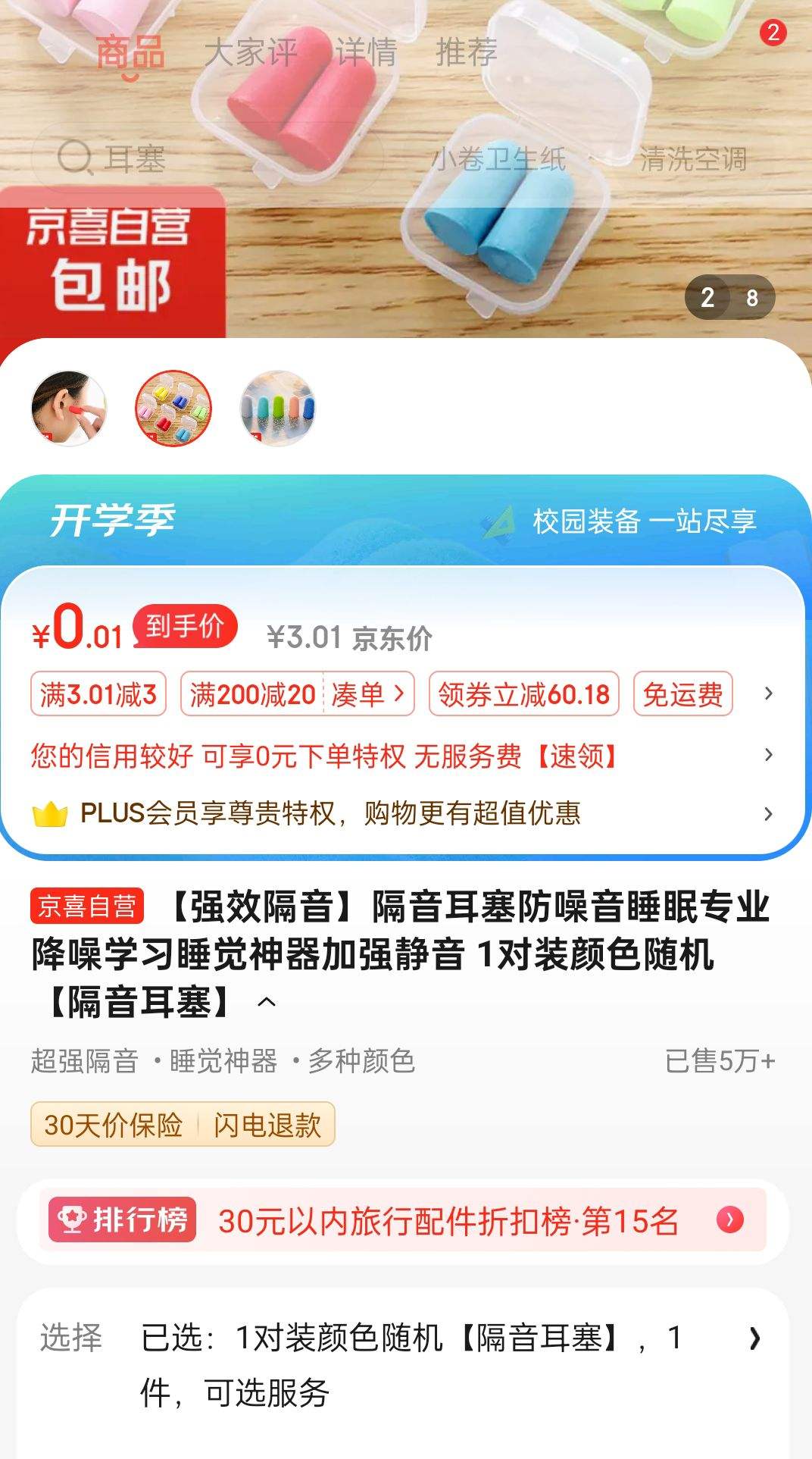
Task: Open the 旅行配件折扣榜 ranking list
Action: (447, 1220)
